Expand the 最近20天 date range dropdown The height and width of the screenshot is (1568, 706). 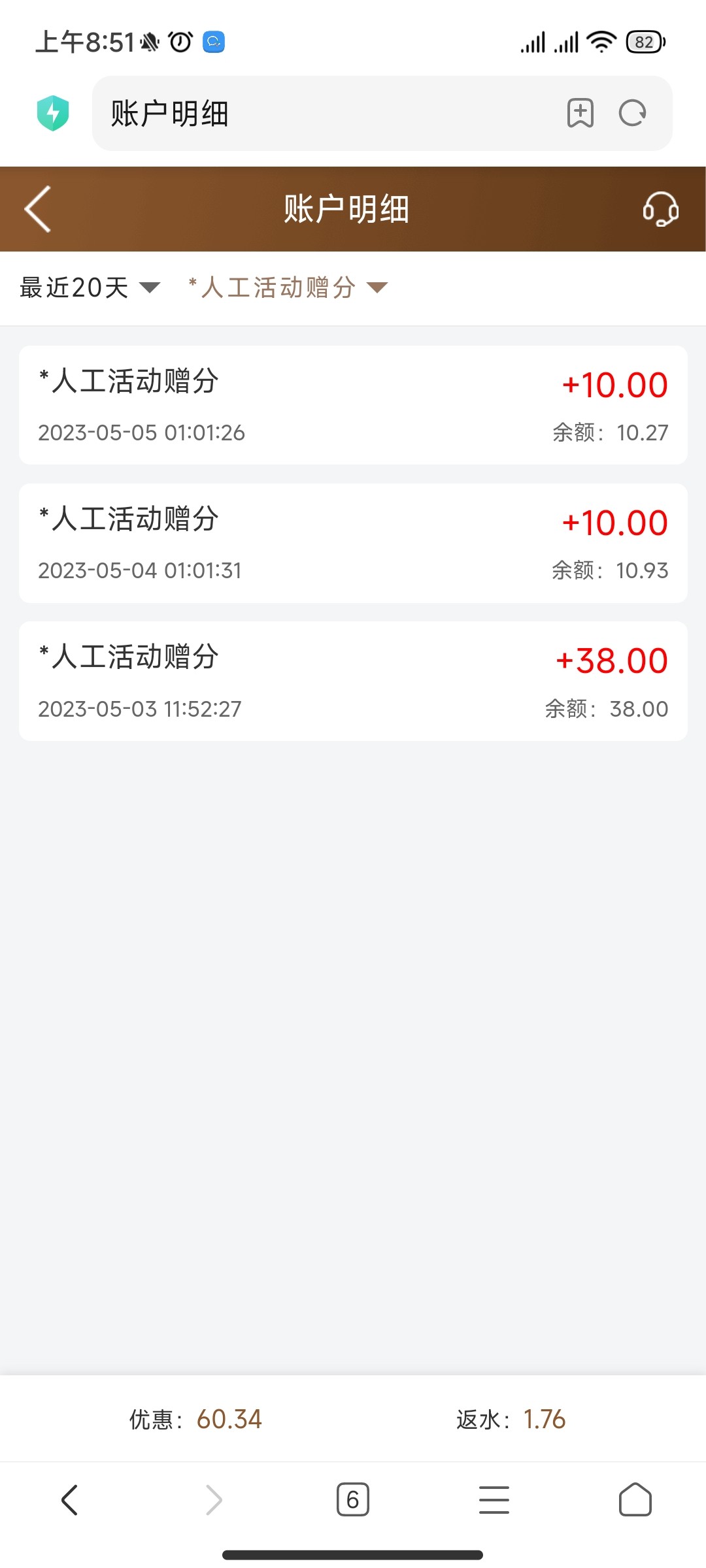click(90, 287)
